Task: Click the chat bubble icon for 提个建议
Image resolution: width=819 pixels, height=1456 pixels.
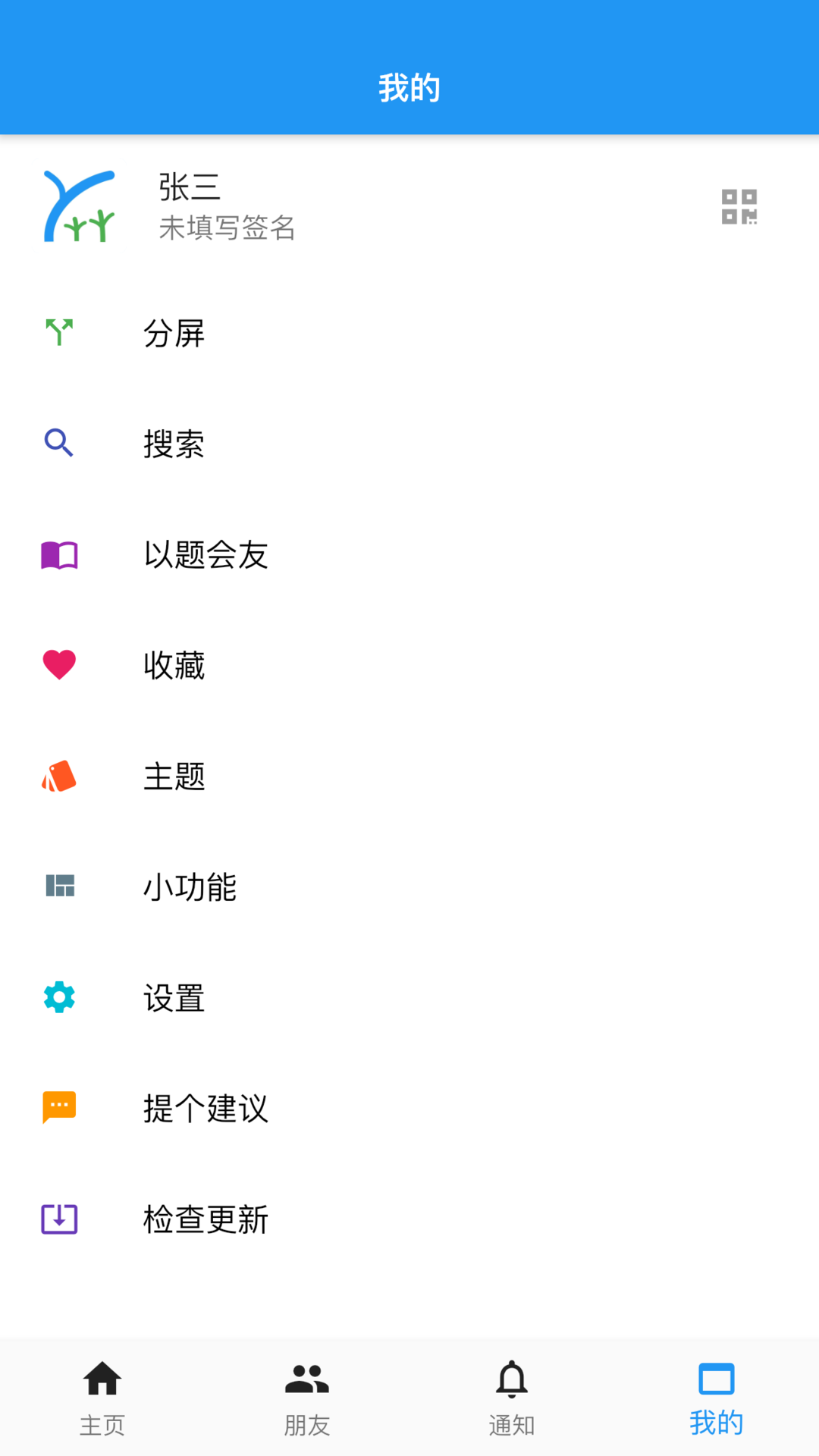Action: coord(59,1108)
